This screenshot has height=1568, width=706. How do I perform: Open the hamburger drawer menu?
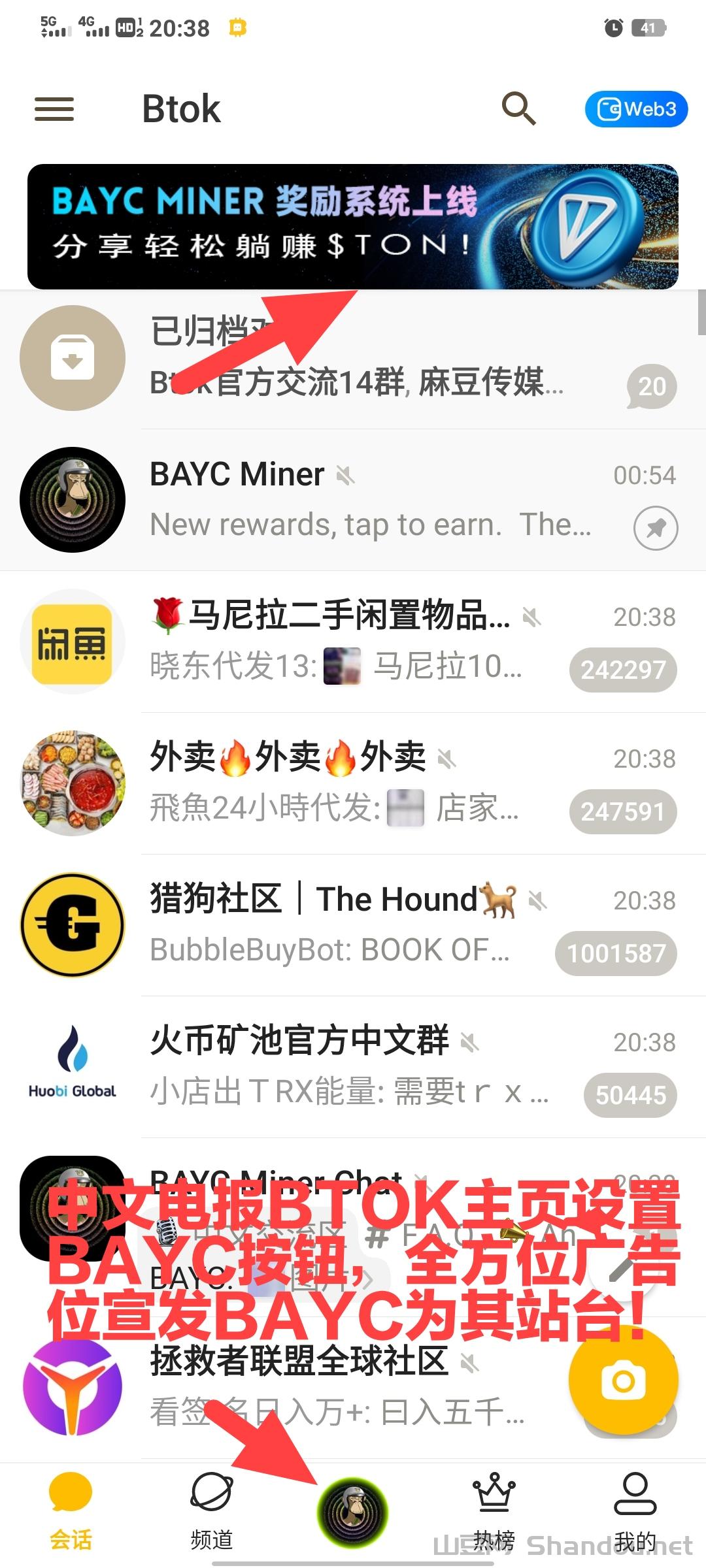coord(54,109)
